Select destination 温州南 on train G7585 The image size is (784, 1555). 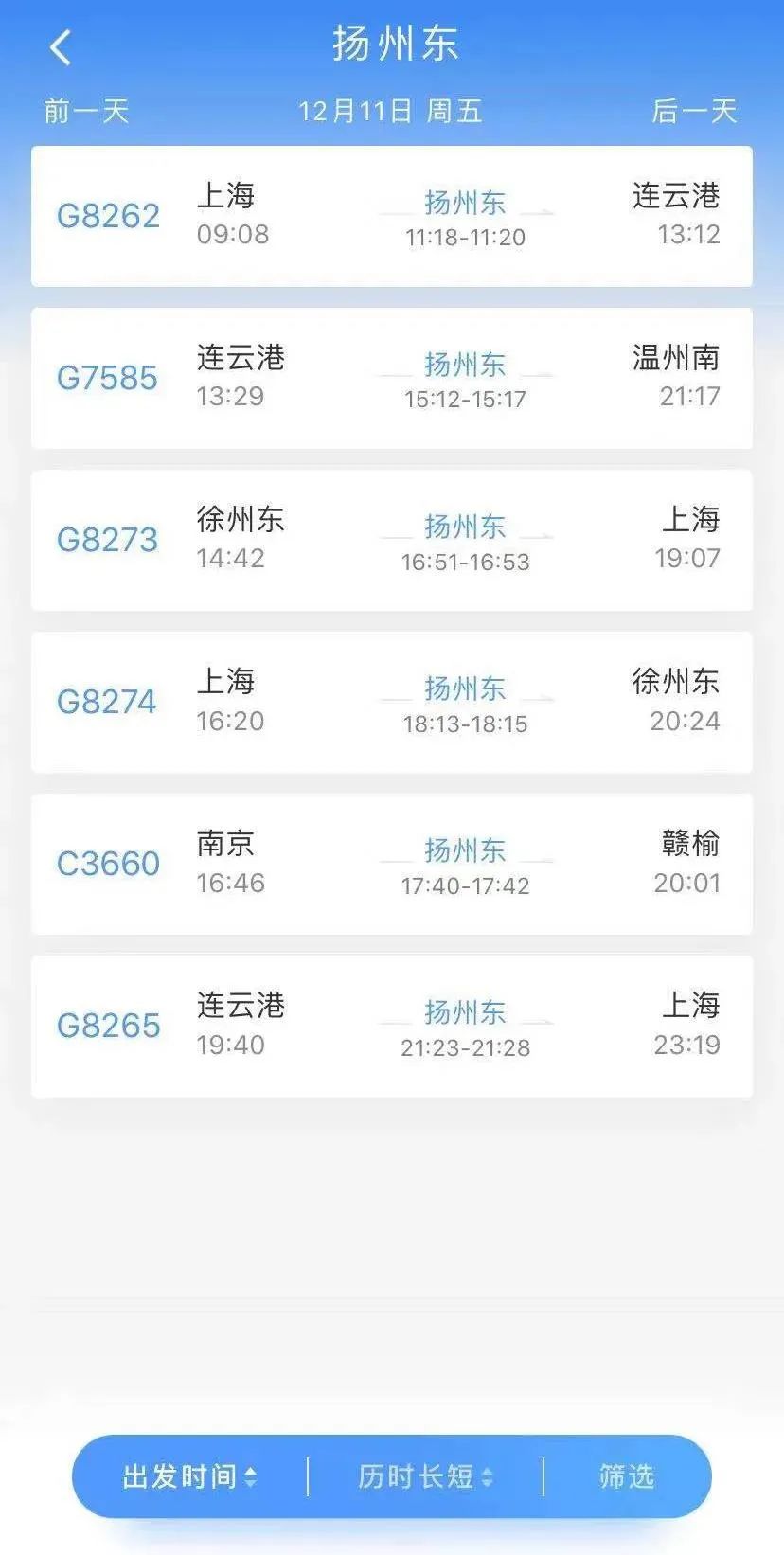pos(676,358)
